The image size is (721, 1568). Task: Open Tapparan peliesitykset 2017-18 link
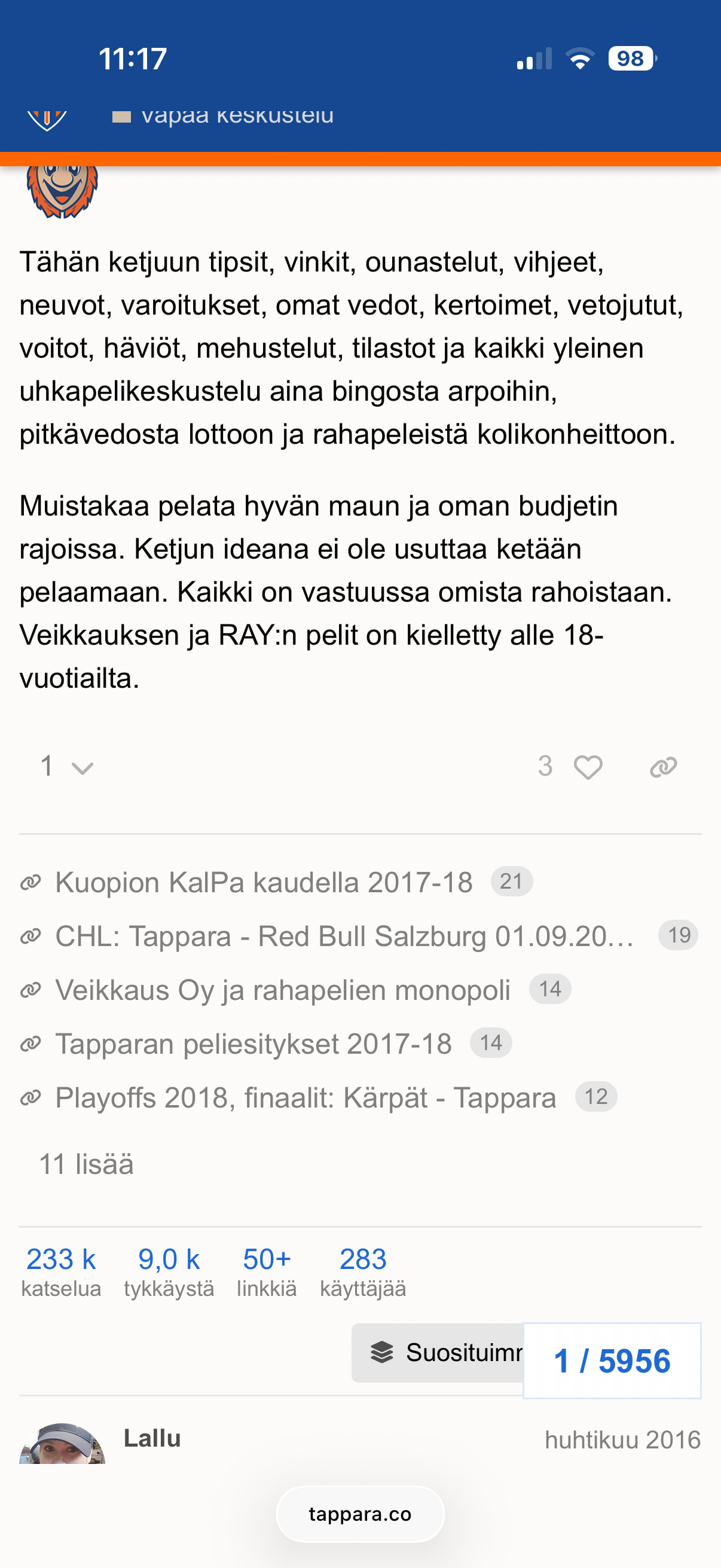point(253,1044)
